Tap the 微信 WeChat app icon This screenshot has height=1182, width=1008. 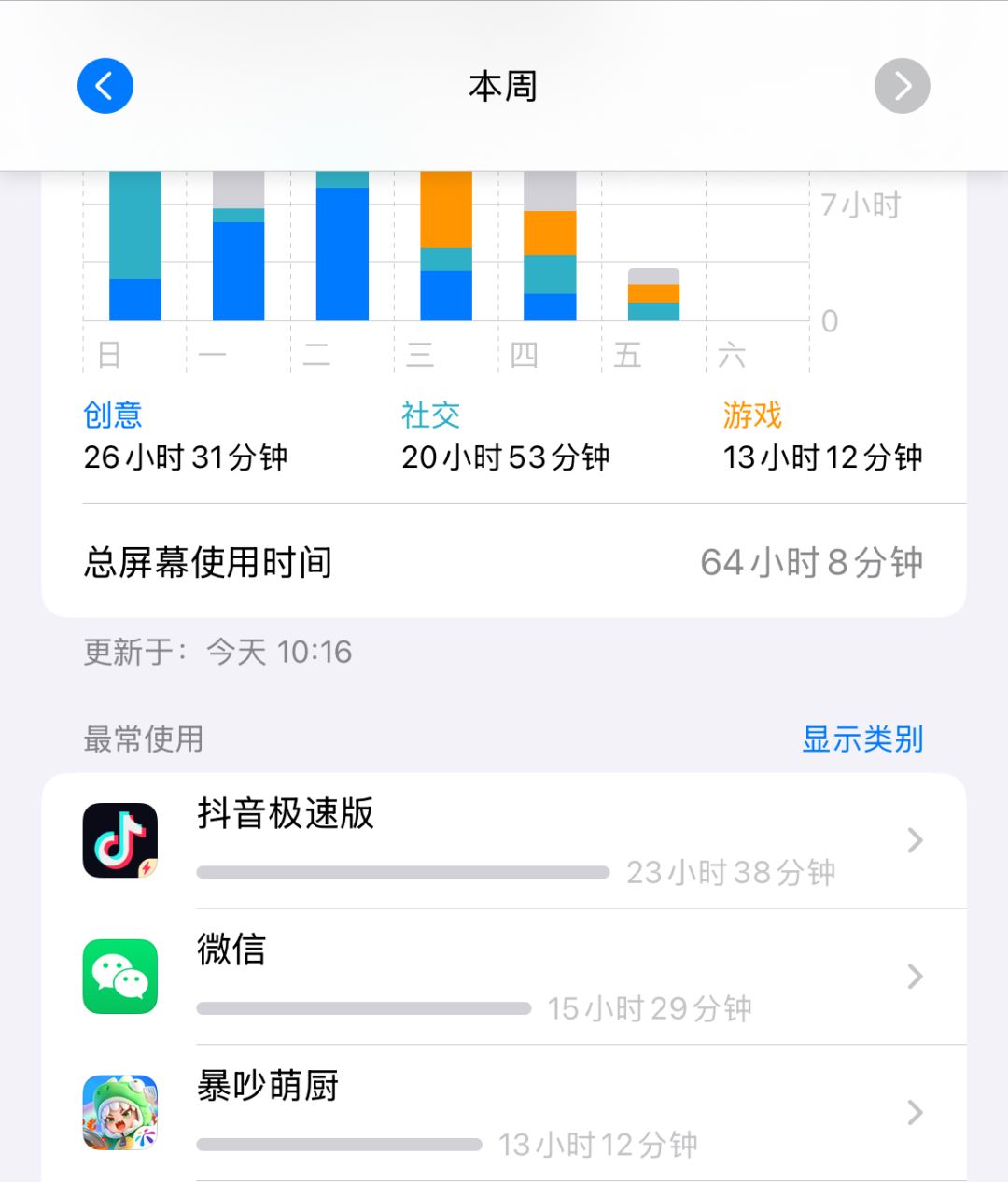(119, 976)
